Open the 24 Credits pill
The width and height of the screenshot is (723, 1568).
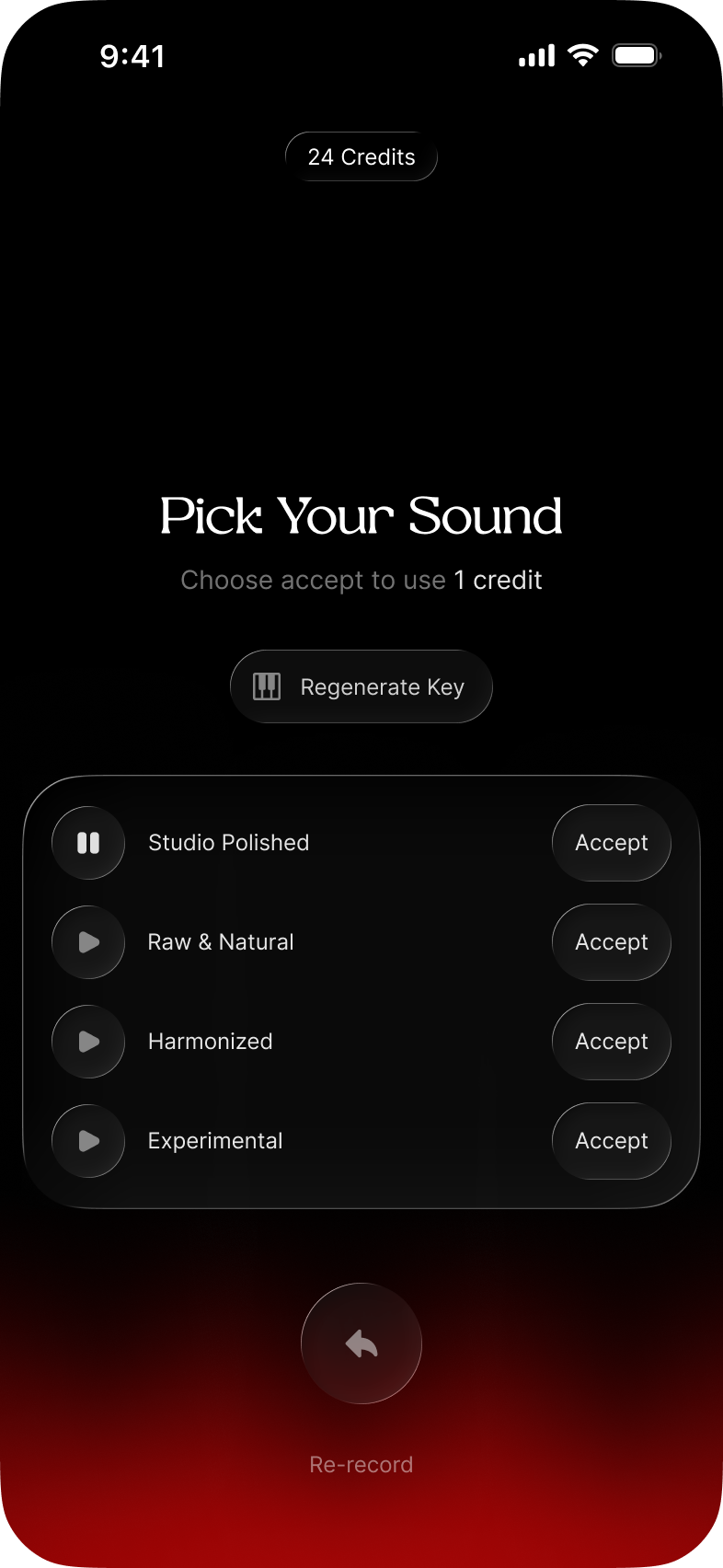(x=361, y=156)
